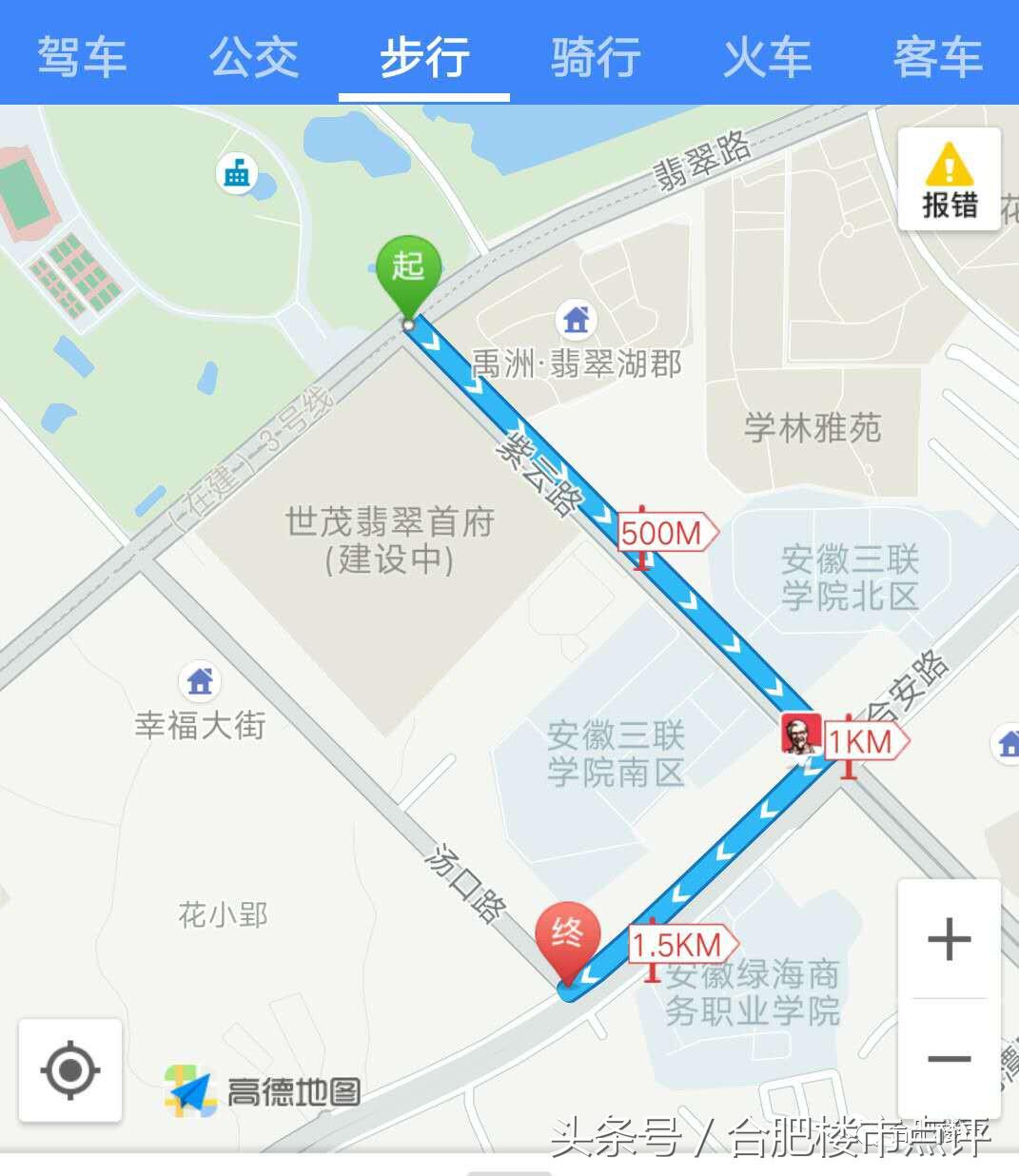Viewport: 1019px width, 1176px height.
Task: Select the museum icon in the park
Action: pos(236,171)
